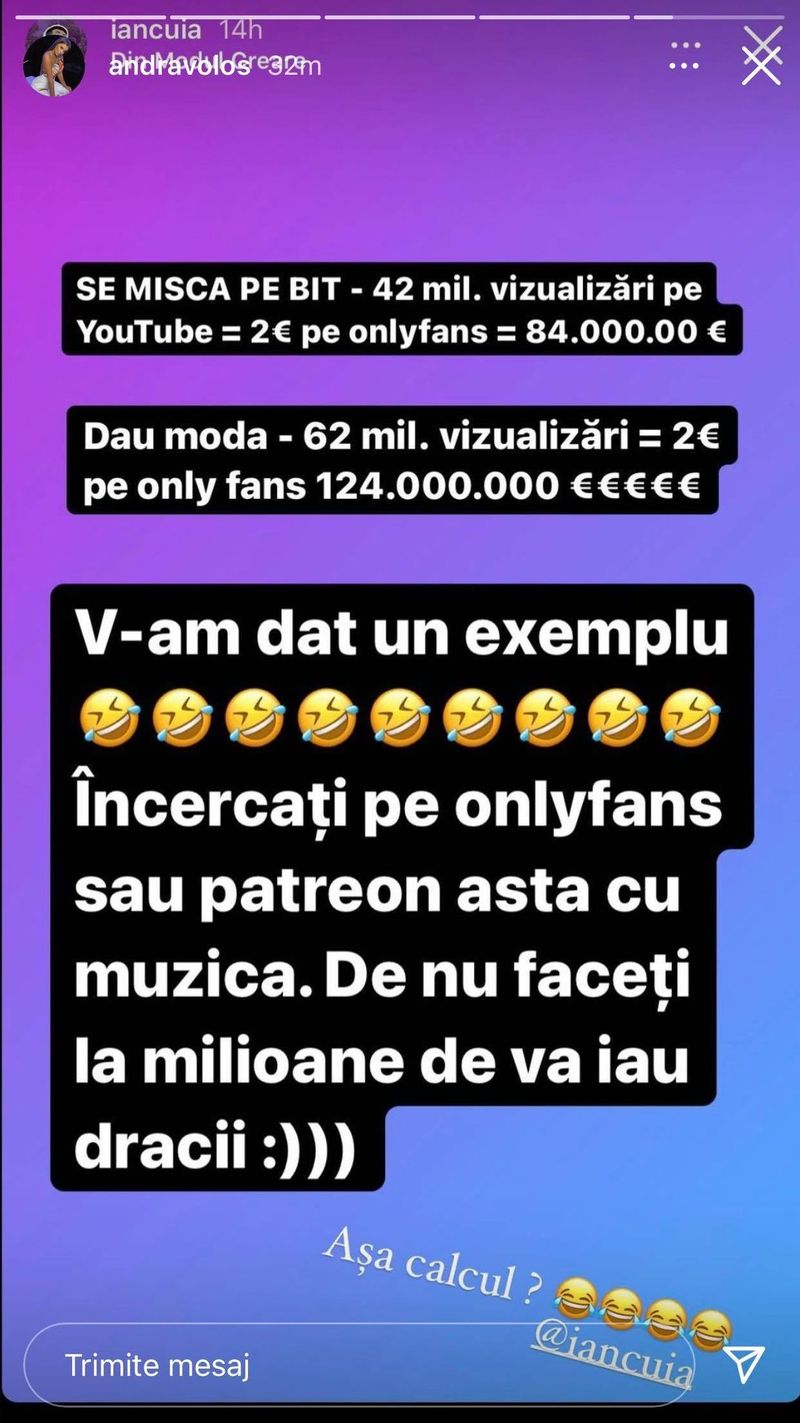Open the story options menu
Screen dimensions: 800x1423
pos(684,56)
